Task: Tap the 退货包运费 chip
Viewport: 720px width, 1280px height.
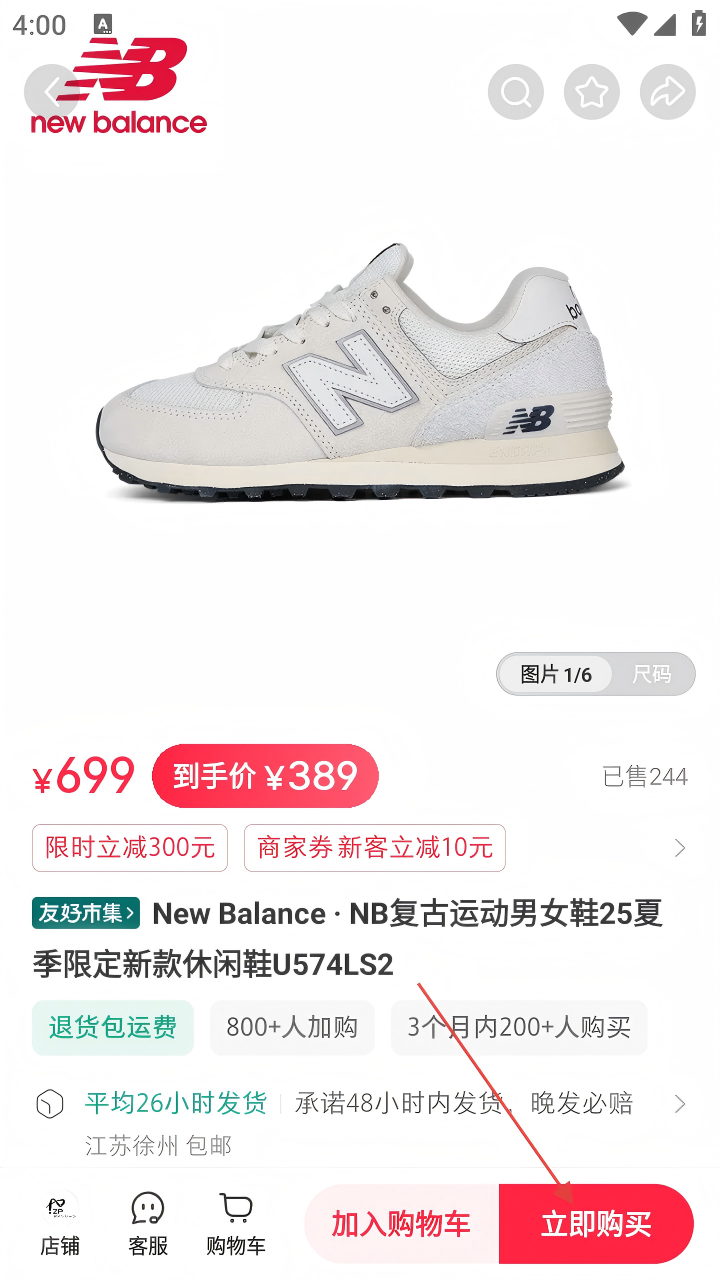Action: 113,1027
